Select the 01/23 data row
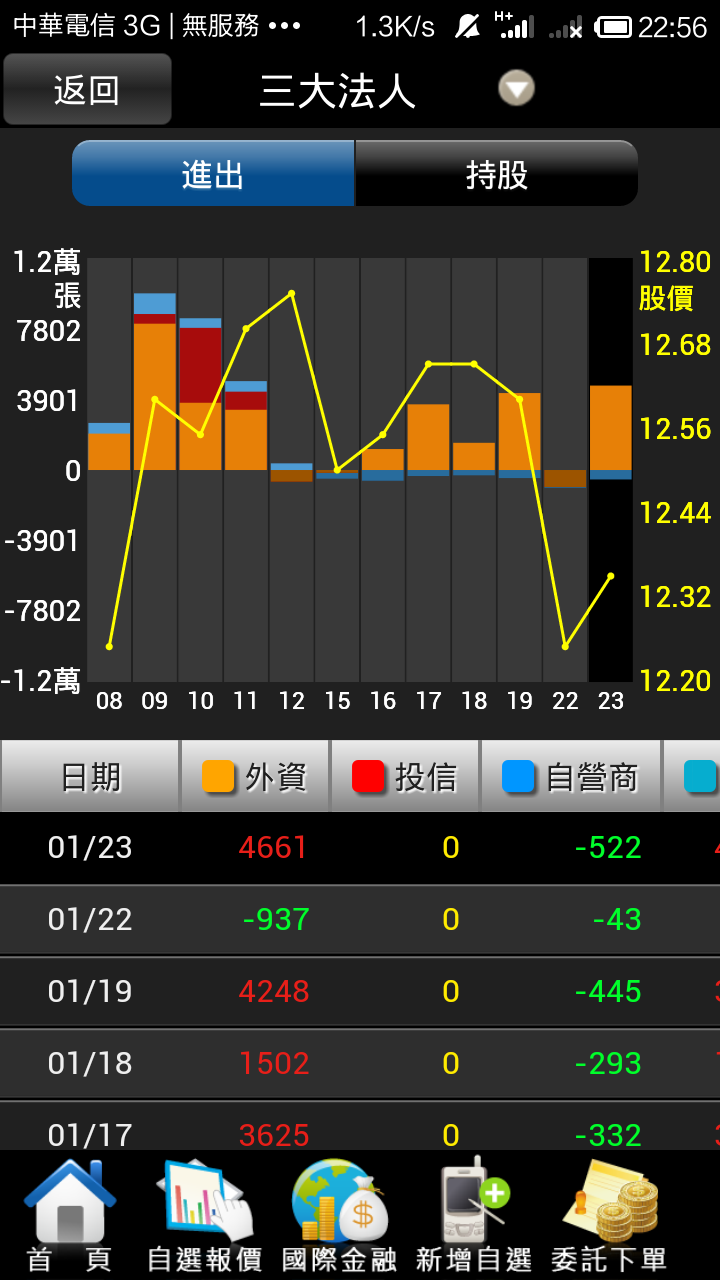The width and height of the screenshot is (720, 1280). pos(360,848)
